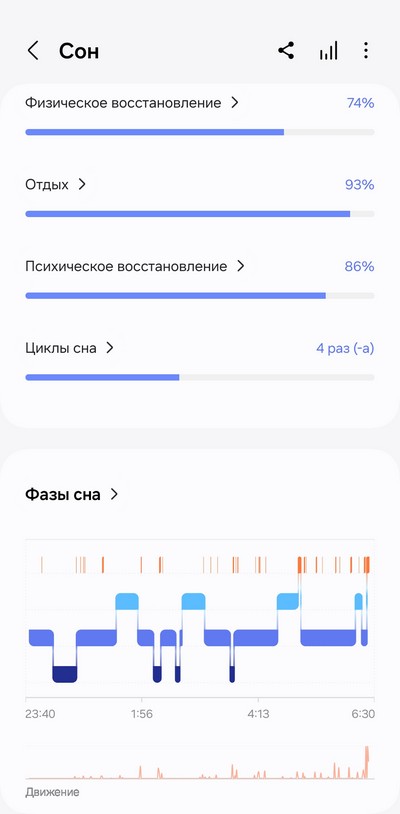
Task: View Психическое восстановление details
Action: pos(134,266)
